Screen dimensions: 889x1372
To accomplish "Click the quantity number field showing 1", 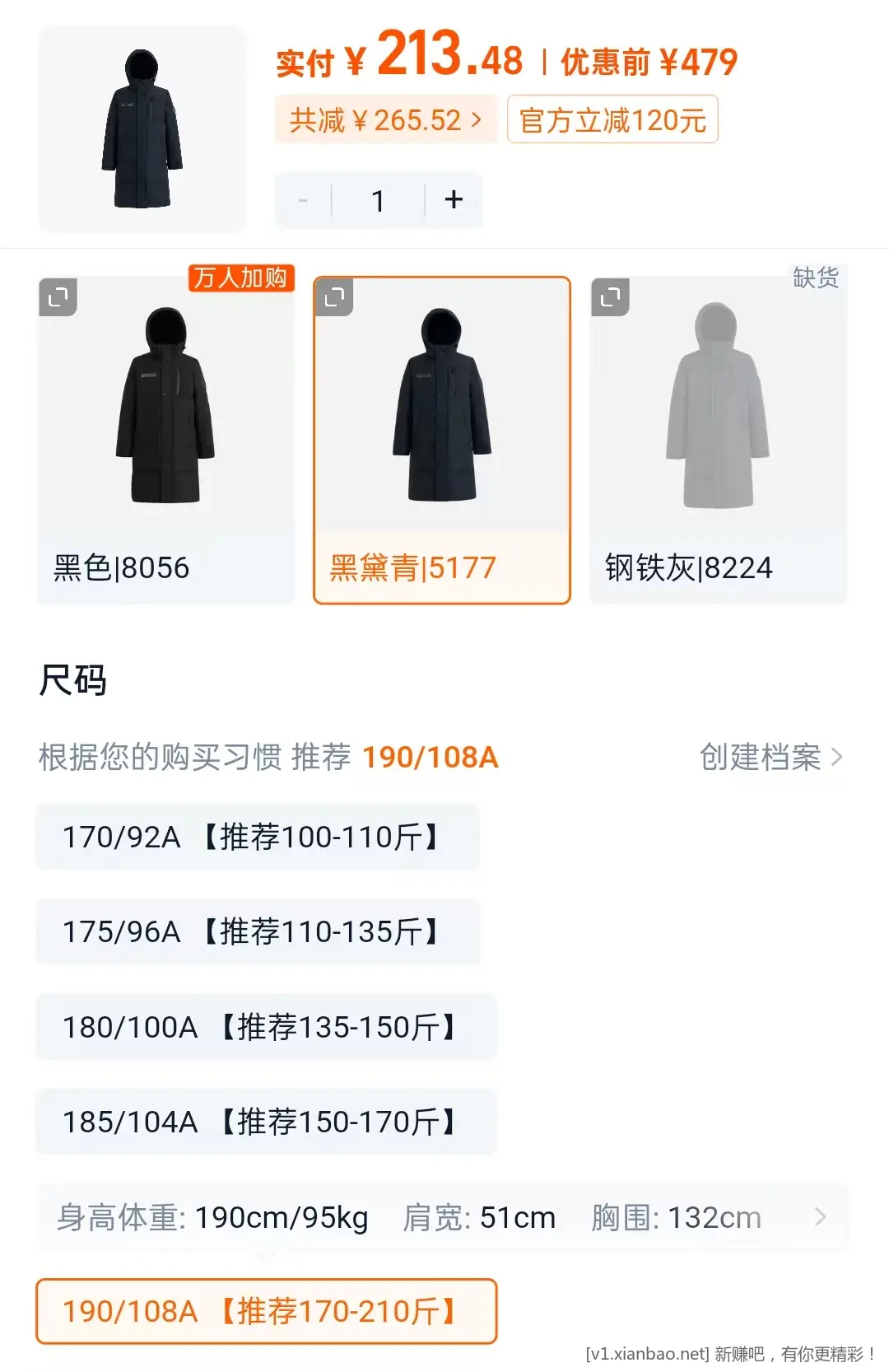I will pos(378,199).
